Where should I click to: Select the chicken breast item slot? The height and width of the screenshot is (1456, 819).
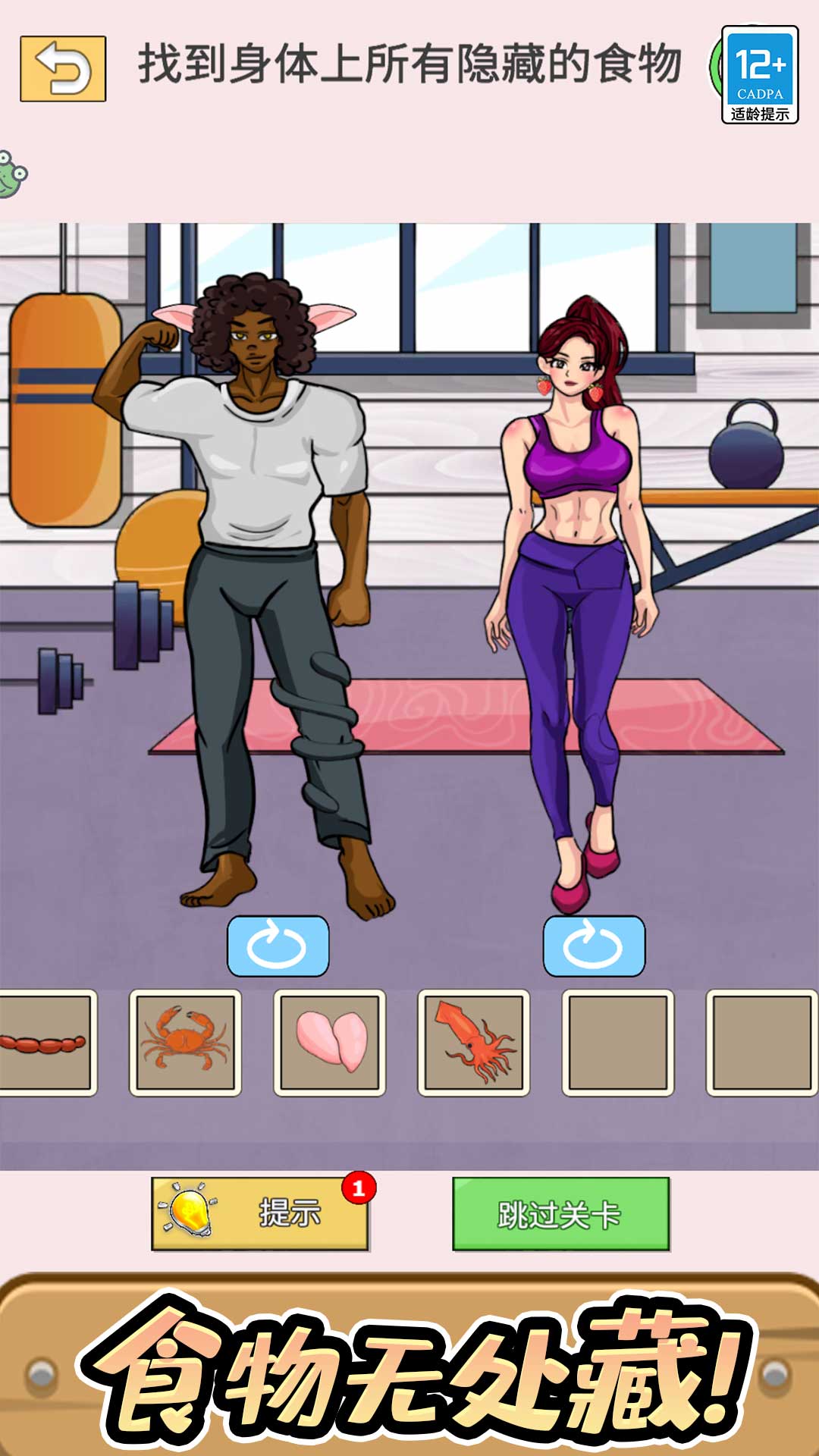click(x=330, y=1042)
